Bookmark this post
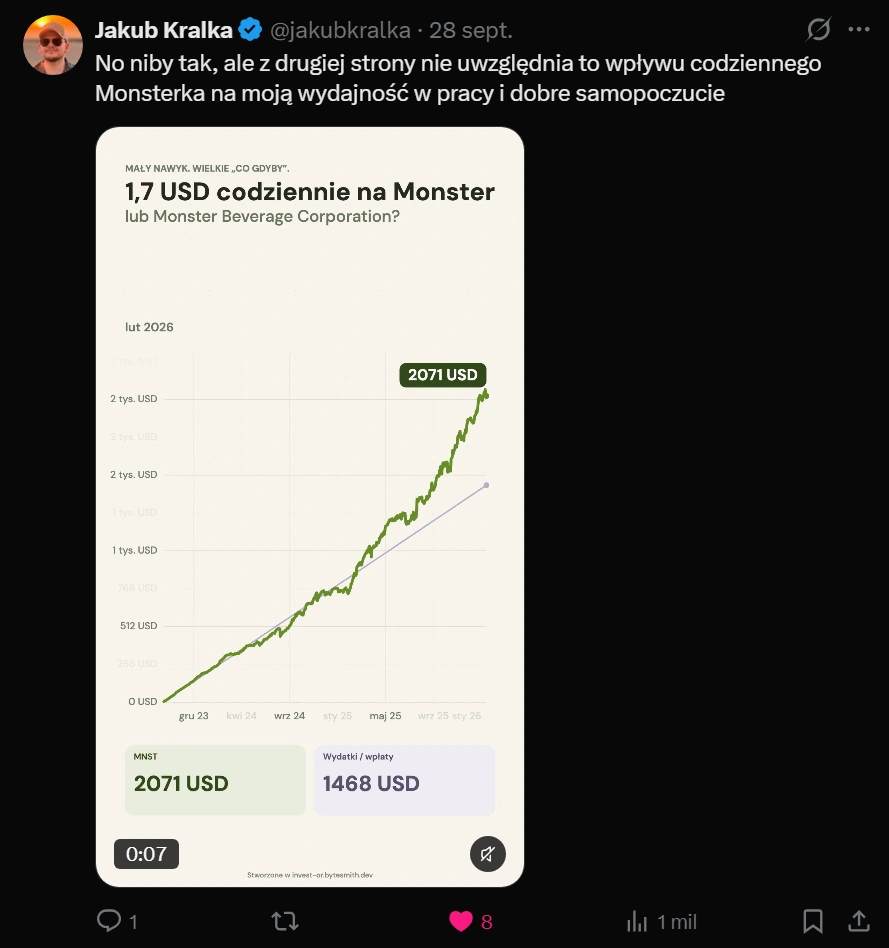Viewport: 889px width, 948px height. pos(813,921)
